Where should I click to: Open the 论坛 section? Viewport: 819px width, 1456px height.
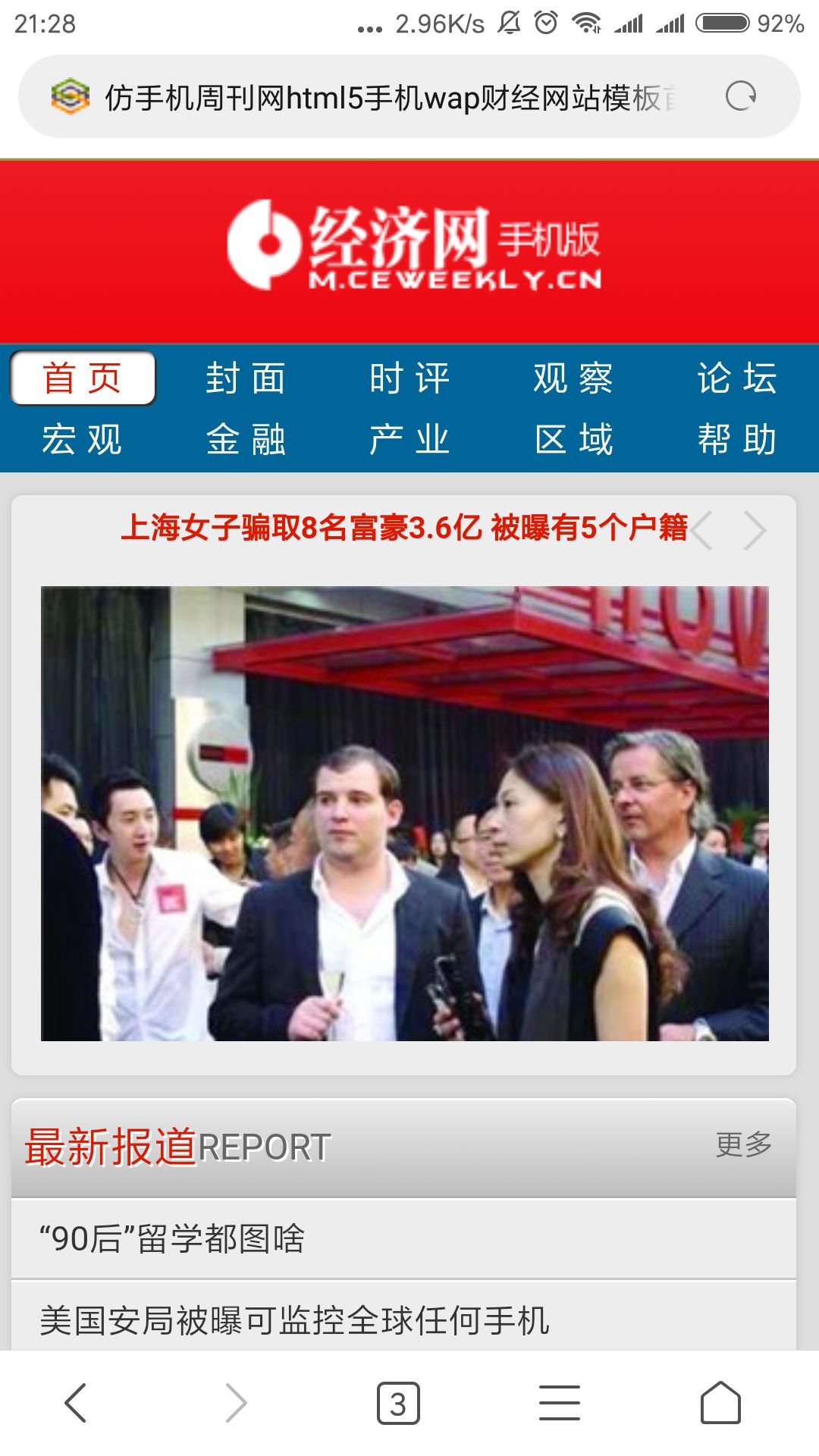coord(736,378)
